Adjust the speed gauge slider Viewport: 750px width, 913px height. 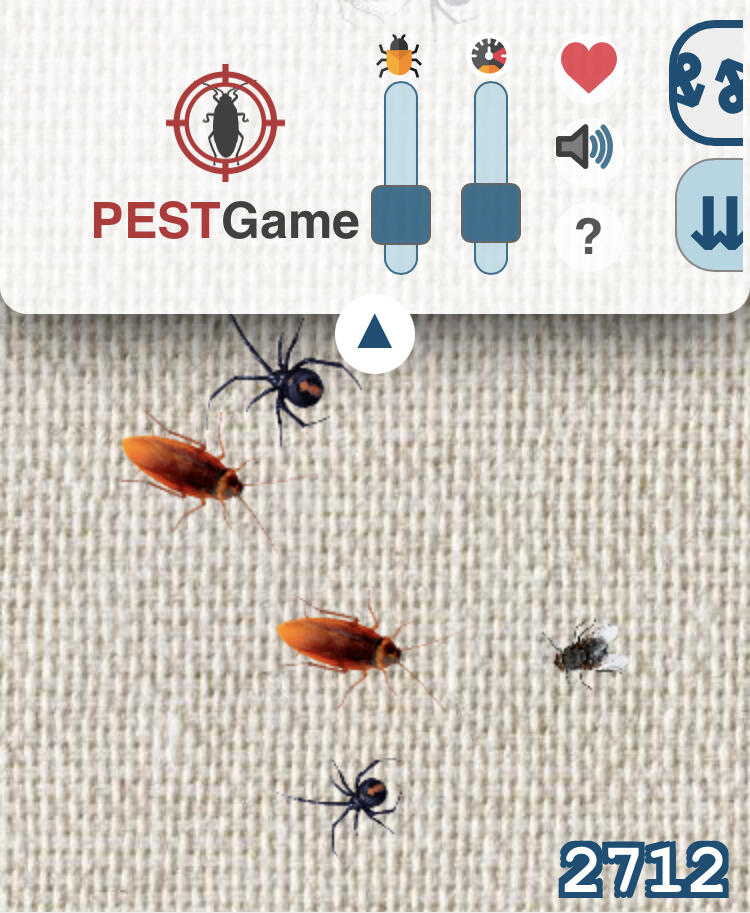click(x=491, y=212)
